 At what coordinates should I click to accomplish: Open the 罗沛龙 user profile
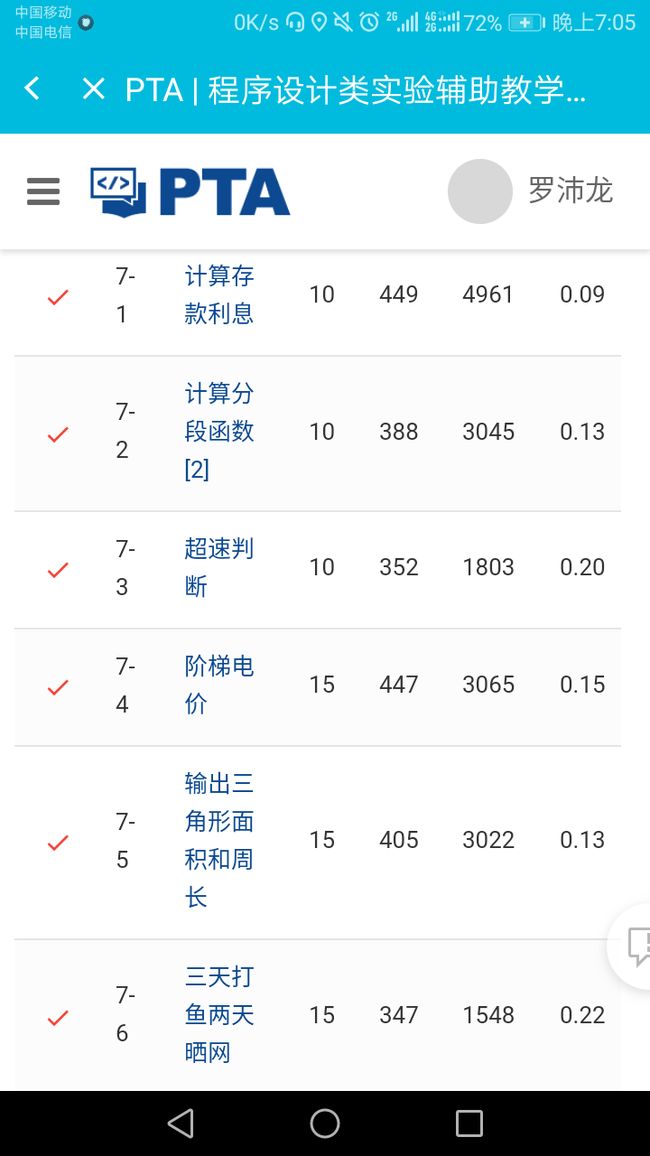(x=531, y=191)
